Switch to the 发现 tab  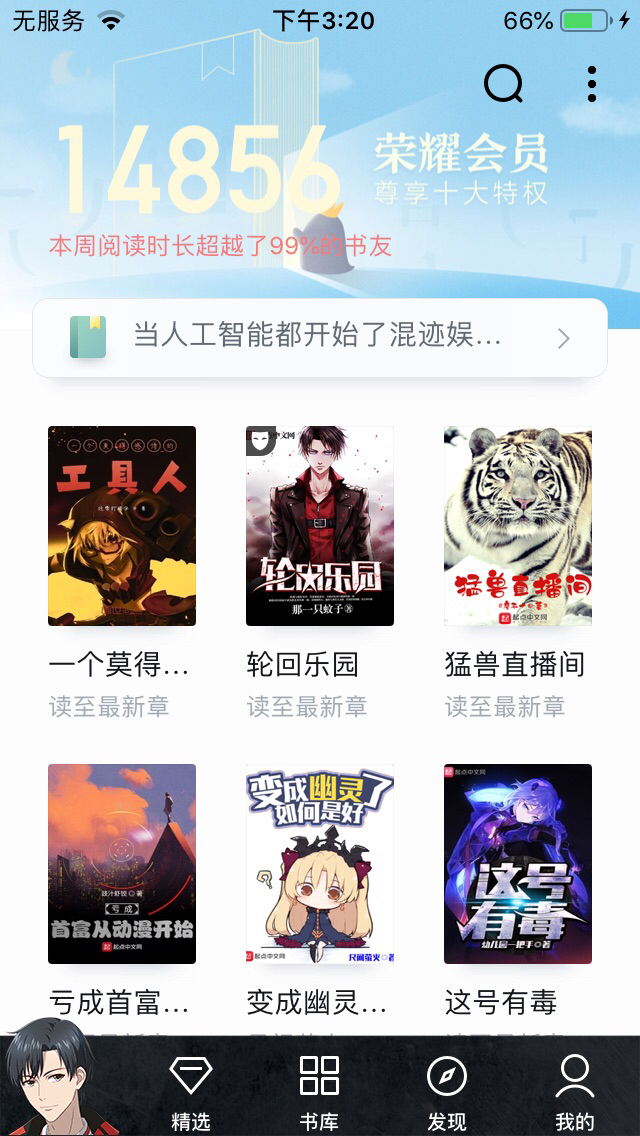[x=447, y=1092]
